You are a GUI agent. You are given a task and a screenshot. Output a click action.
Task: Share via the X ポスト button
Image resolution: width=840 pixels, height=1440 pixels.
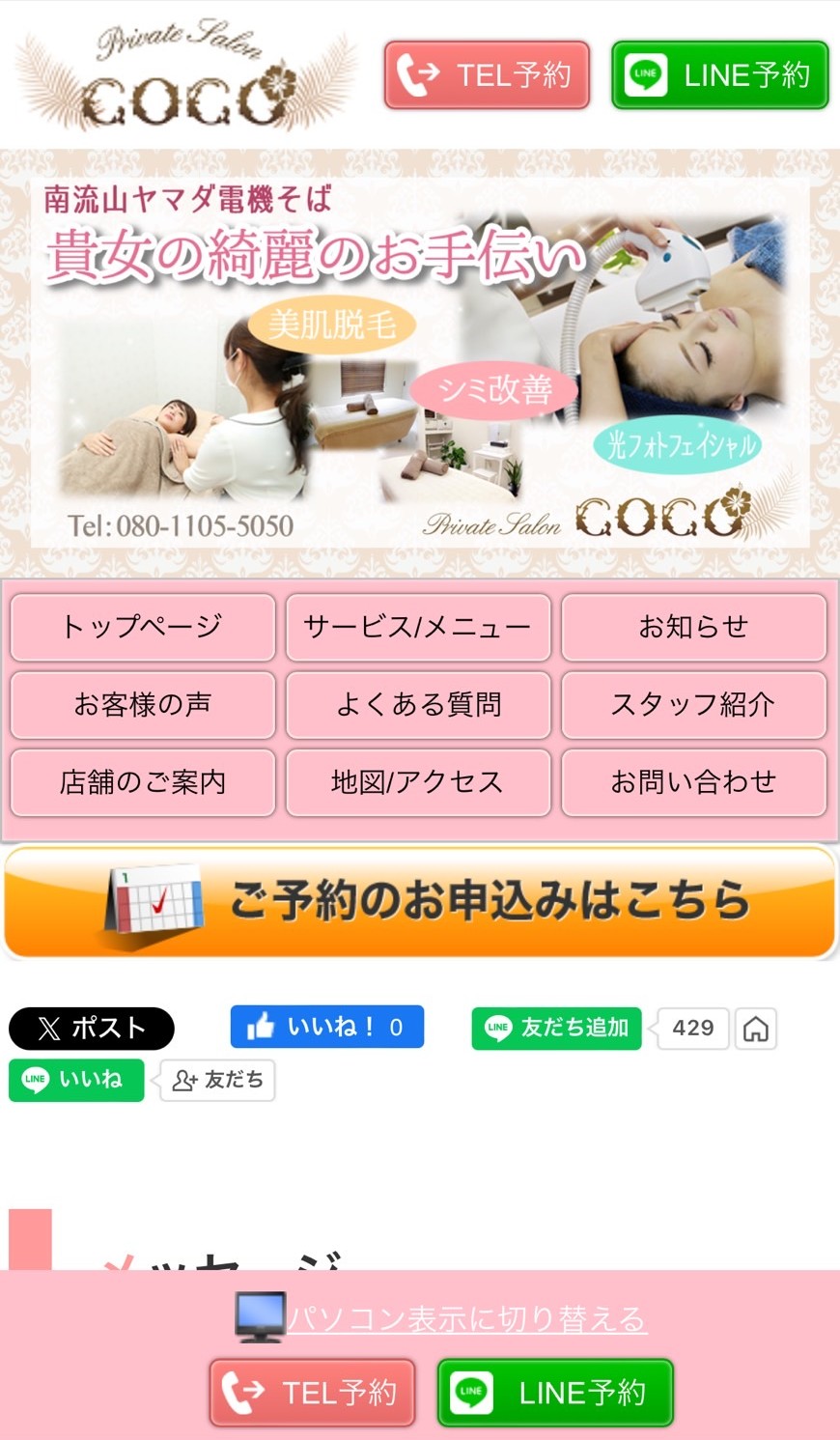pyautogui.click(x=92, y=1029)
